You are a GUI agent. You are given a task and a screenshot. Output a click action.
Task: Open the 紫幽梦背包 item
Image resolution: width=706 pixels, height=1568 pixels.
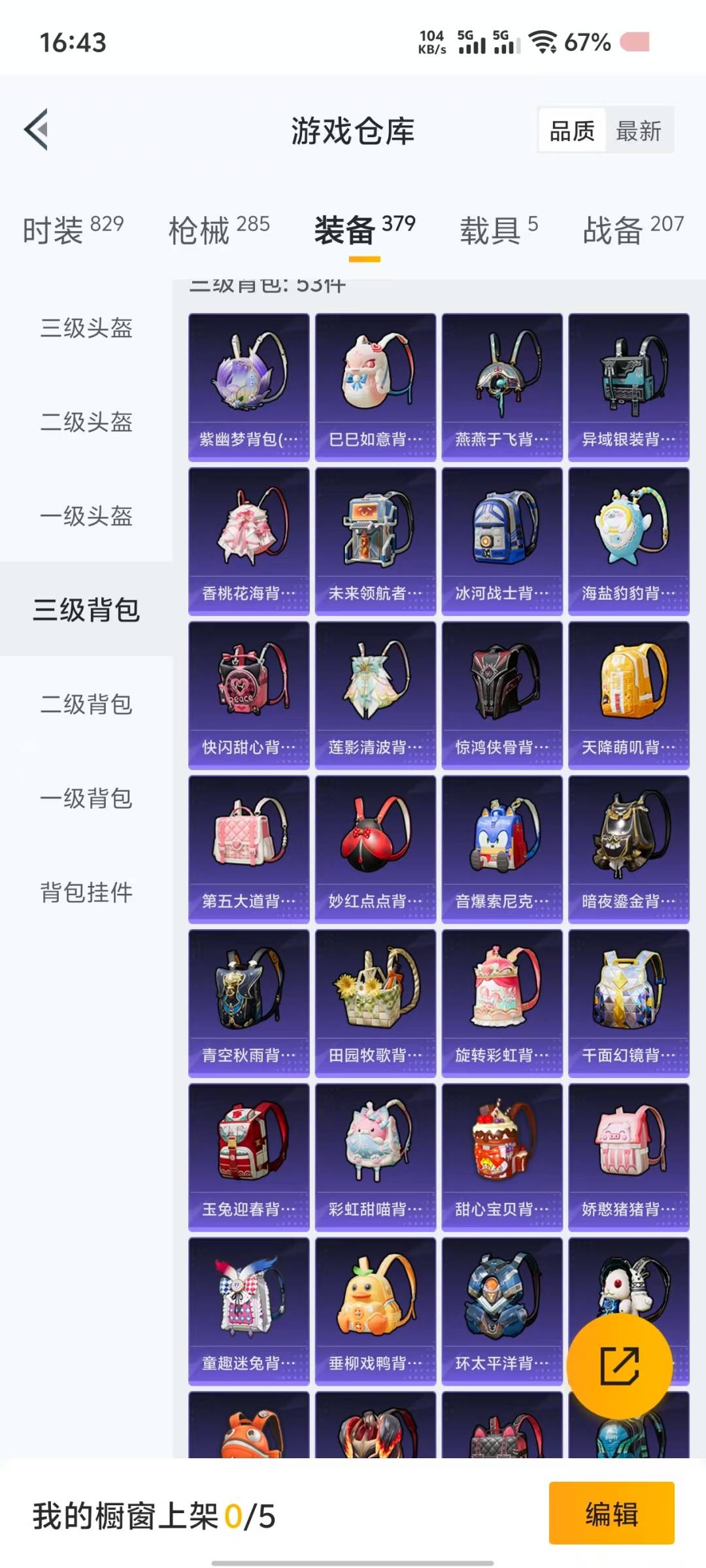pos(248,387)
